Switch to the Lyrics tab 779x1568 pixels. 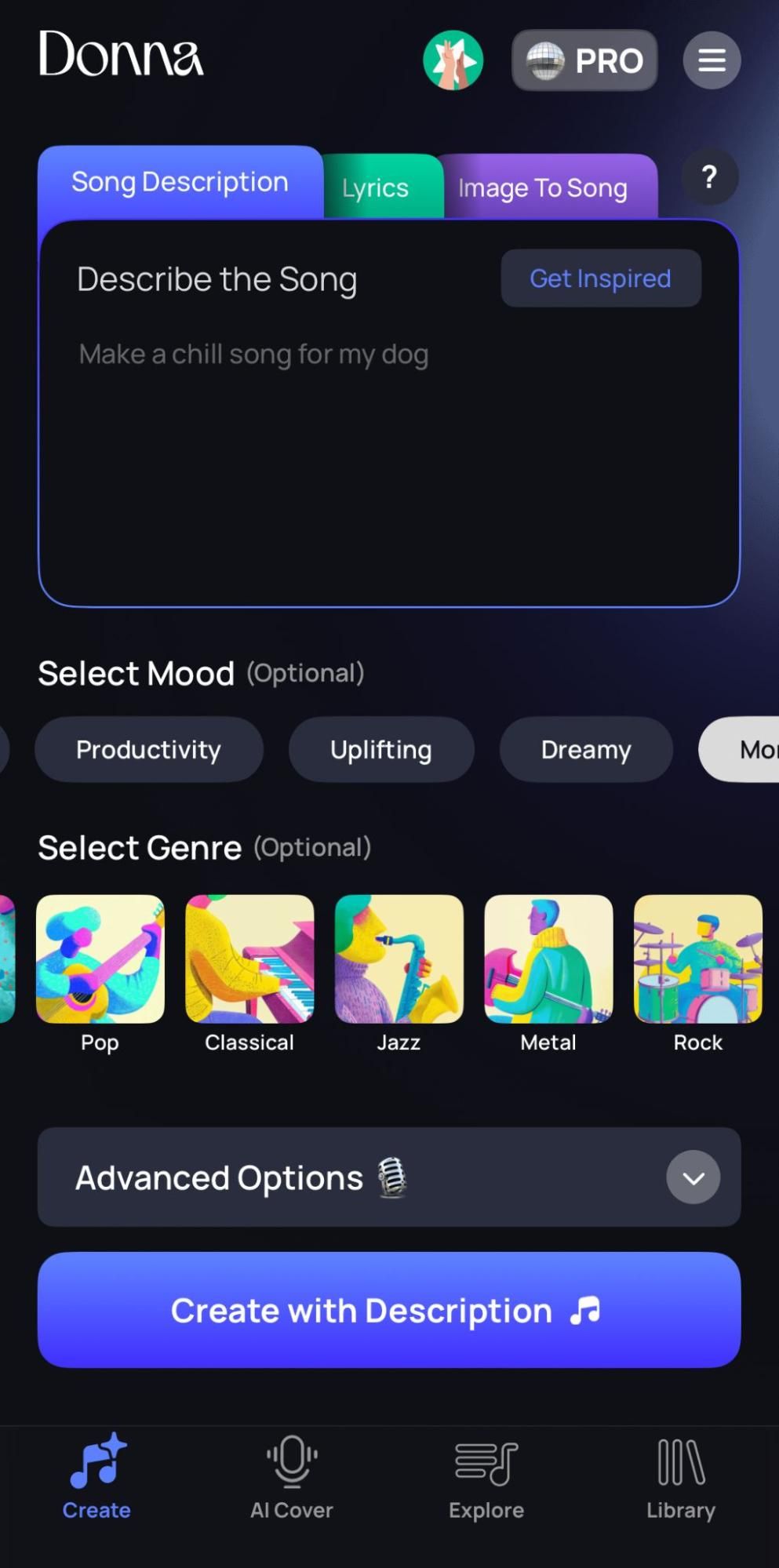click(375, 188)
